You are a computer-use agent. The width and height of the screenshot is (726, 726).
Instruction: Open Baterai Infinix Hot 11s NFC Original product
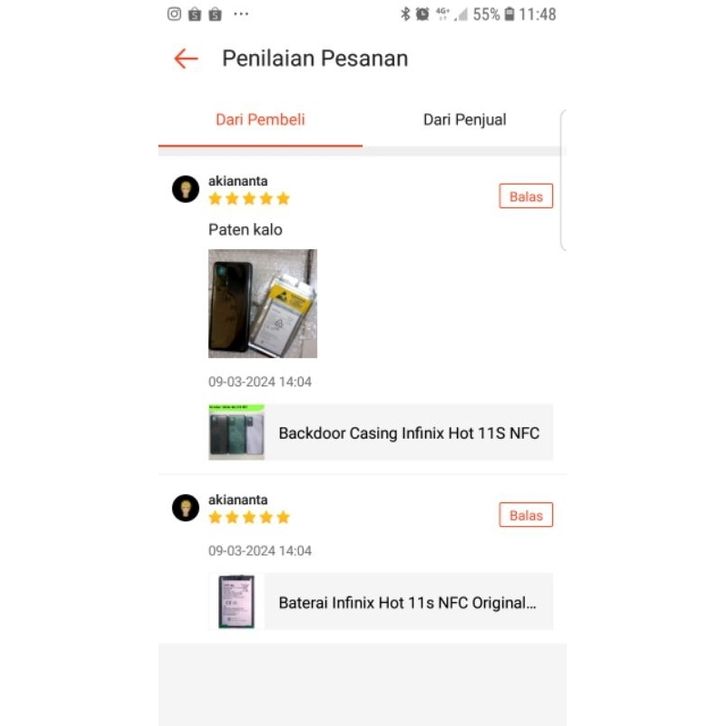380,603
